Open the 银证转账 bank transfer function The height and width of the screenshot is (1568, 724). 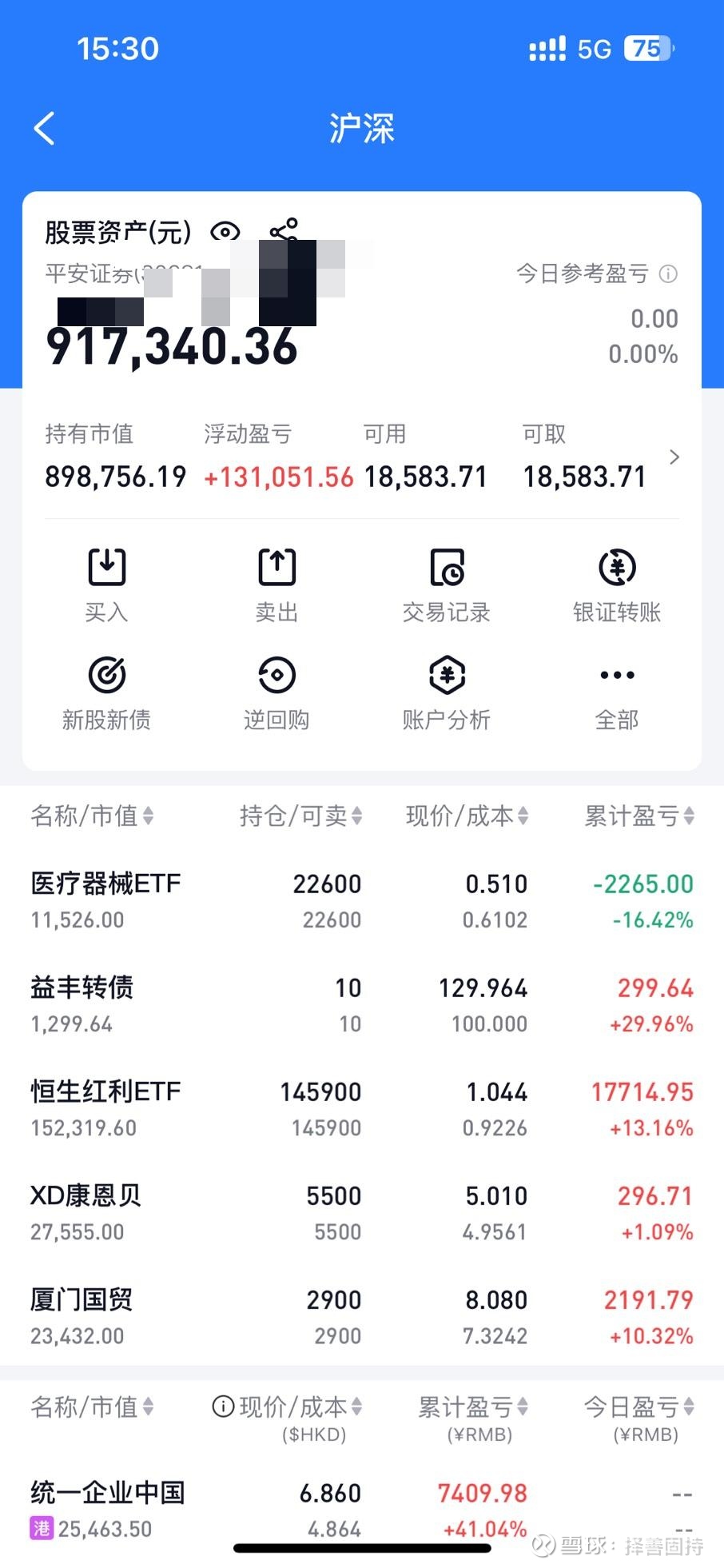pos(616,584)
